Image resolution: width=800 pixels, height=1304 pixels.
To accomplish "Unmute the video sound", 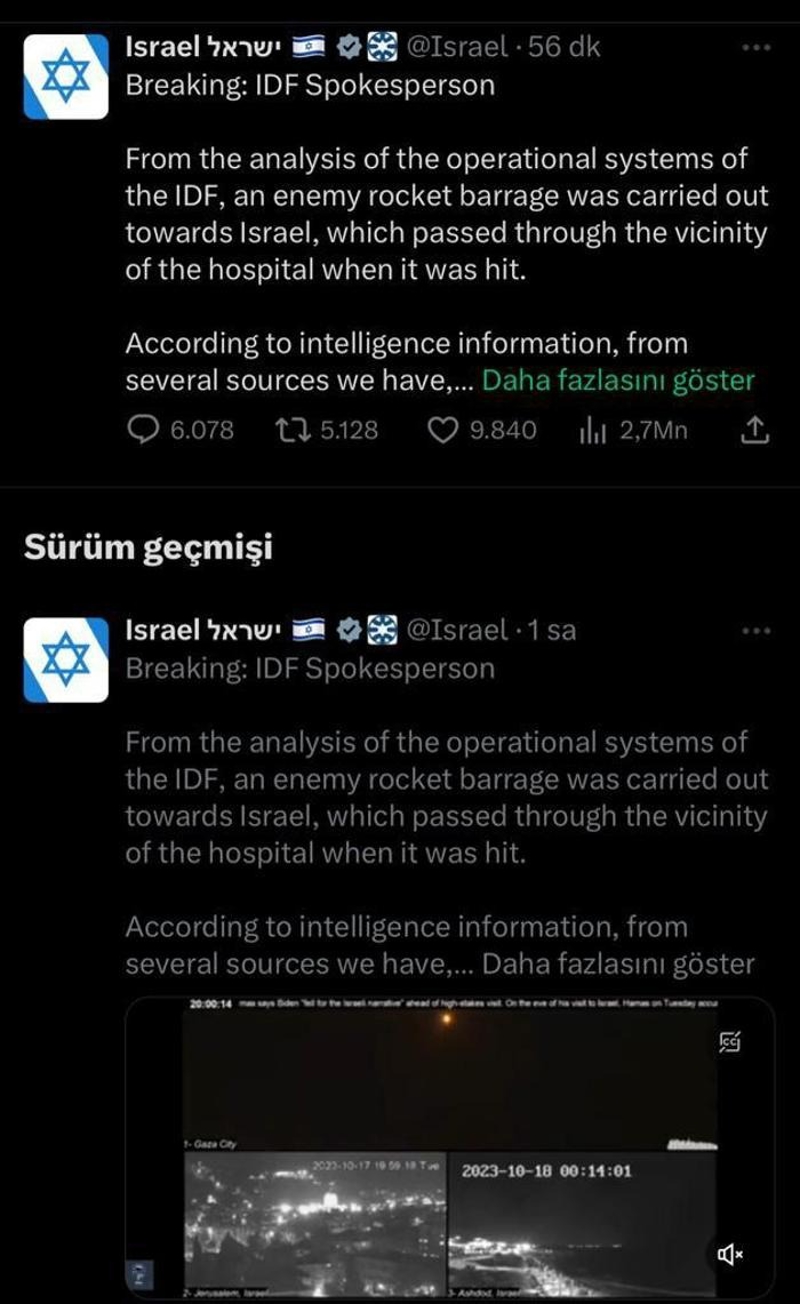I will (x=731, y=1254).
